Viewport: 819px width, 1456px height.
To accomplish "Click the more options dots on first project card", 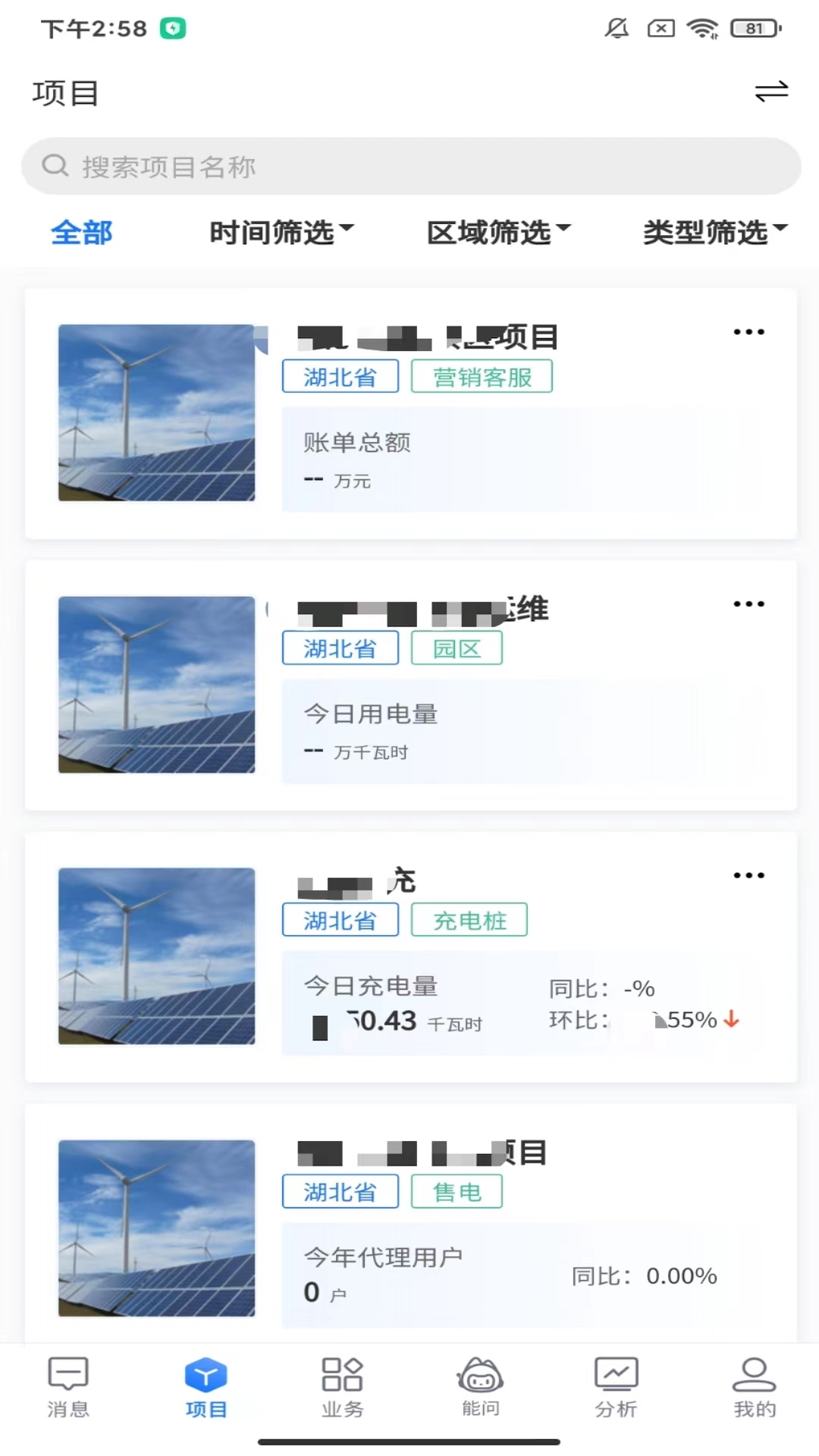I will pos(748,331).
